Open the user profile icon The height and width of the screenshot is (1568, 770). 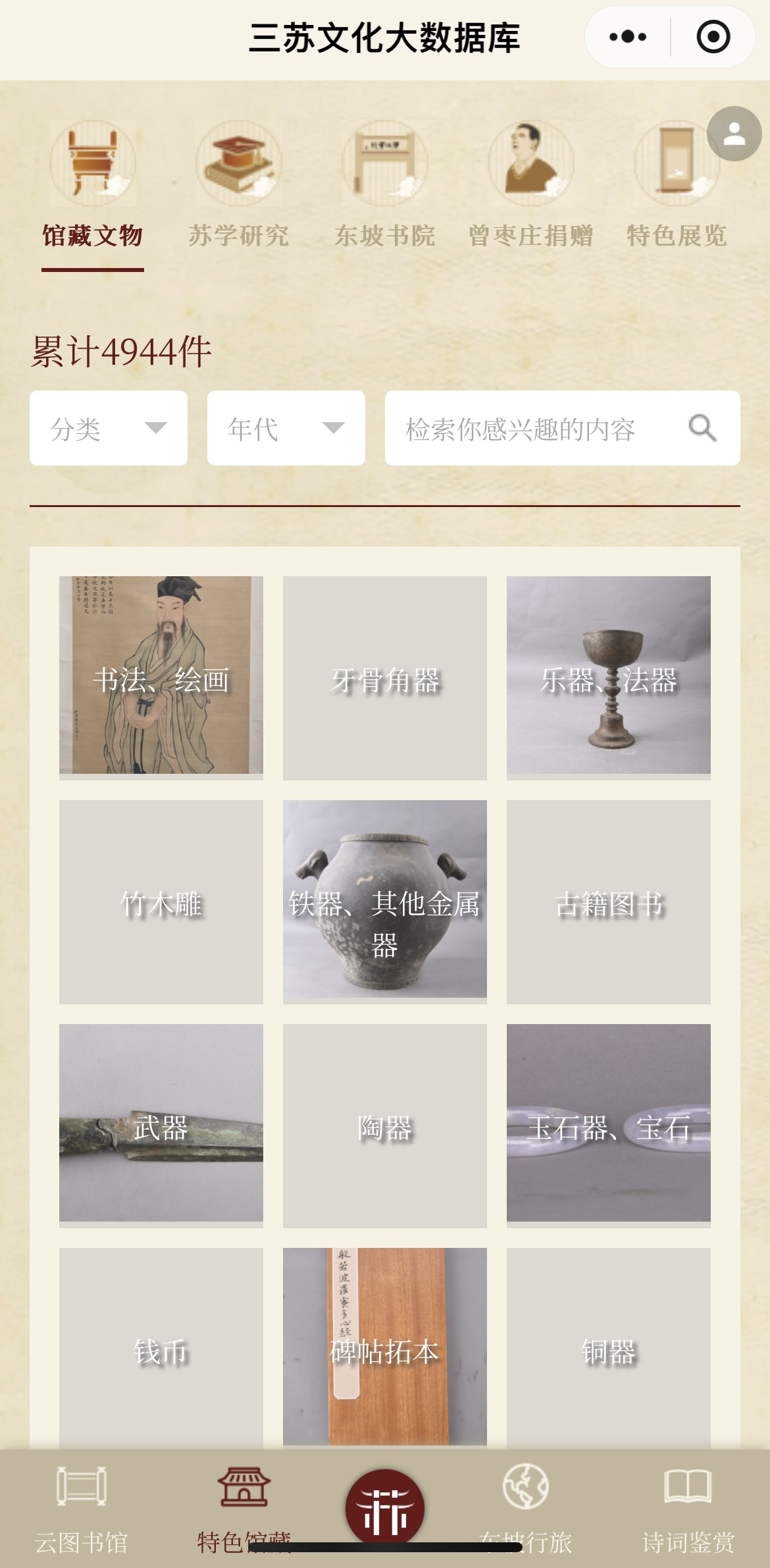[x=734, y=134]
